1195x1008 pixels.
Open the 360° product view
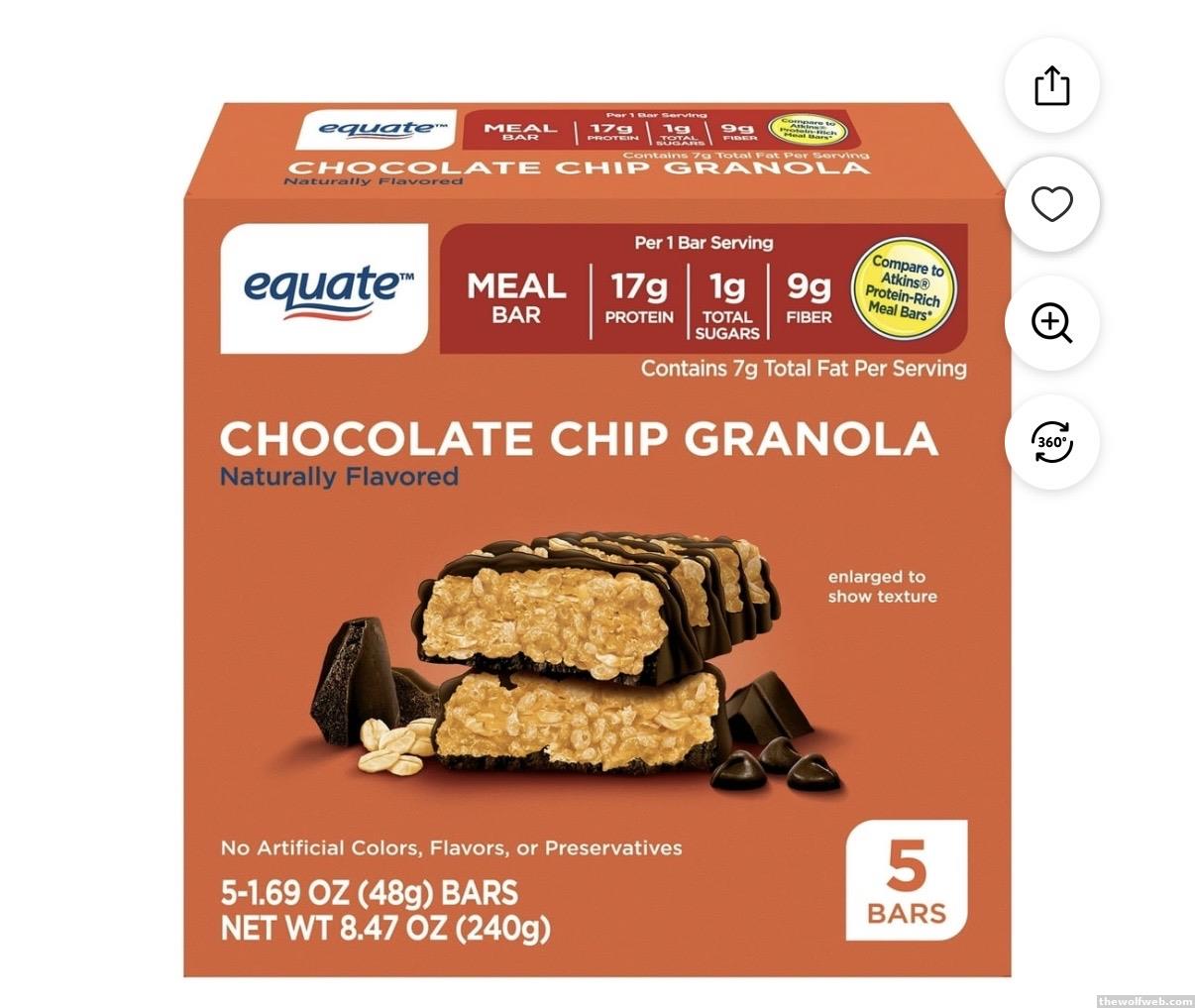coord(1051,442)
